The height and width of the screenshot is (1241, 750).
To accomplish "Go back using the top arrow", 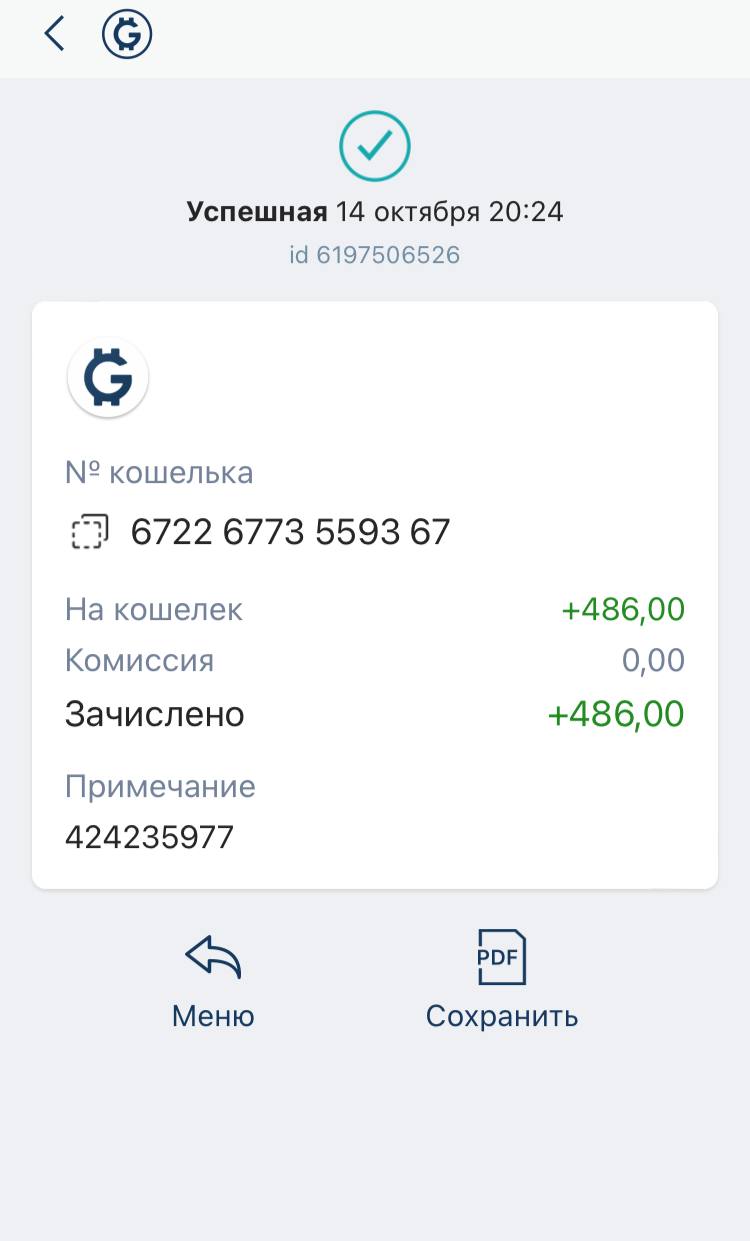I will (54, 34).
